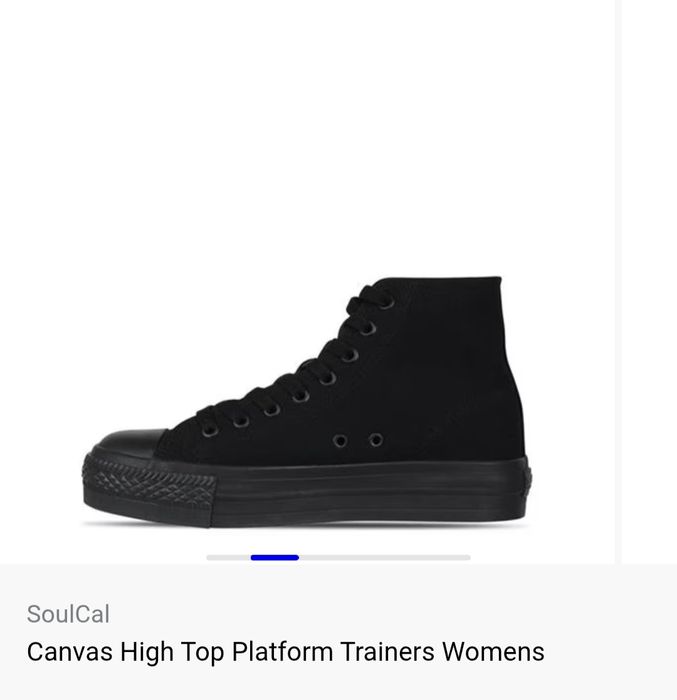Tap the image carousel page indicator
The height and width of the screenshot is (700, 677).
[x=338, y=557]
